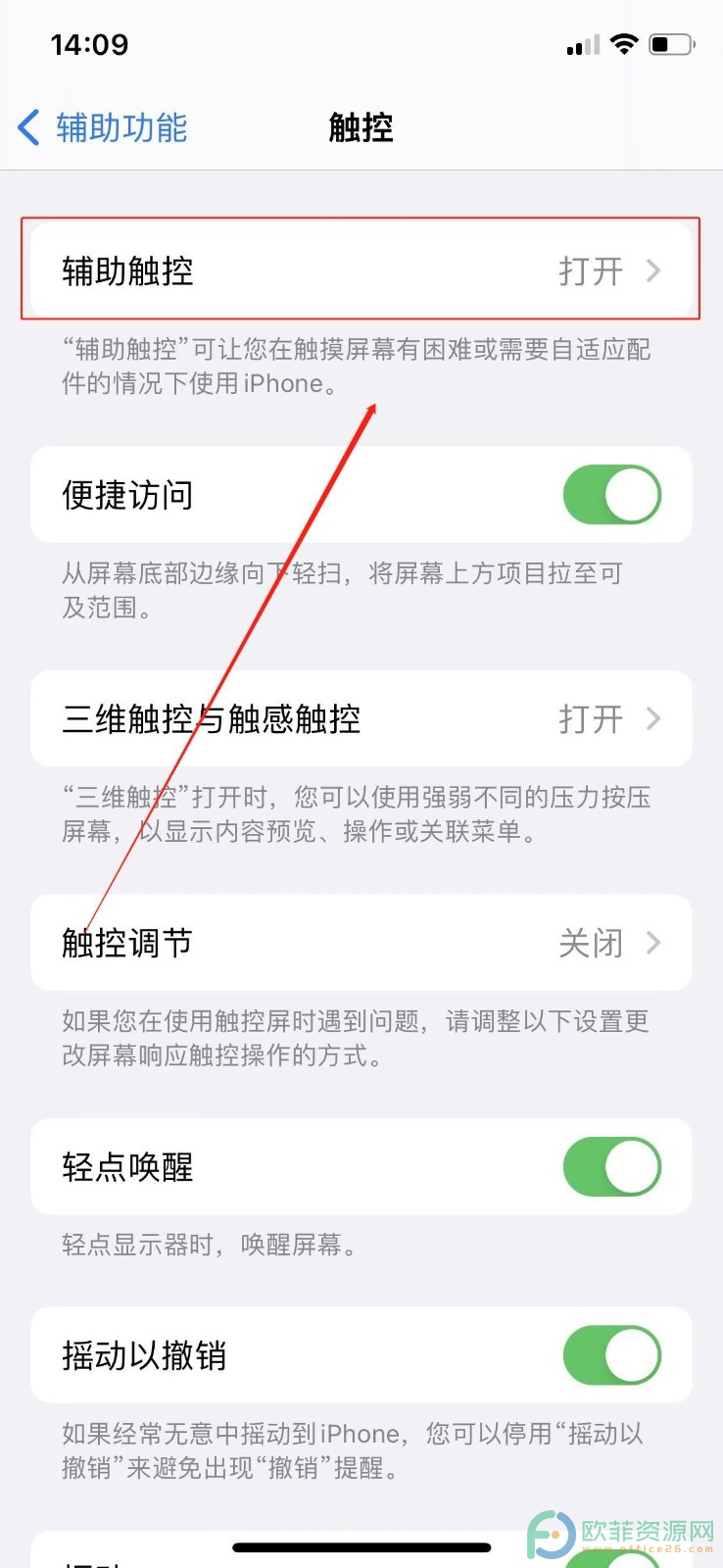Go back to 辅助功能 settings
Image resolution: width=723 pixels, height=1568 pixels.
[x=103, y=128]
